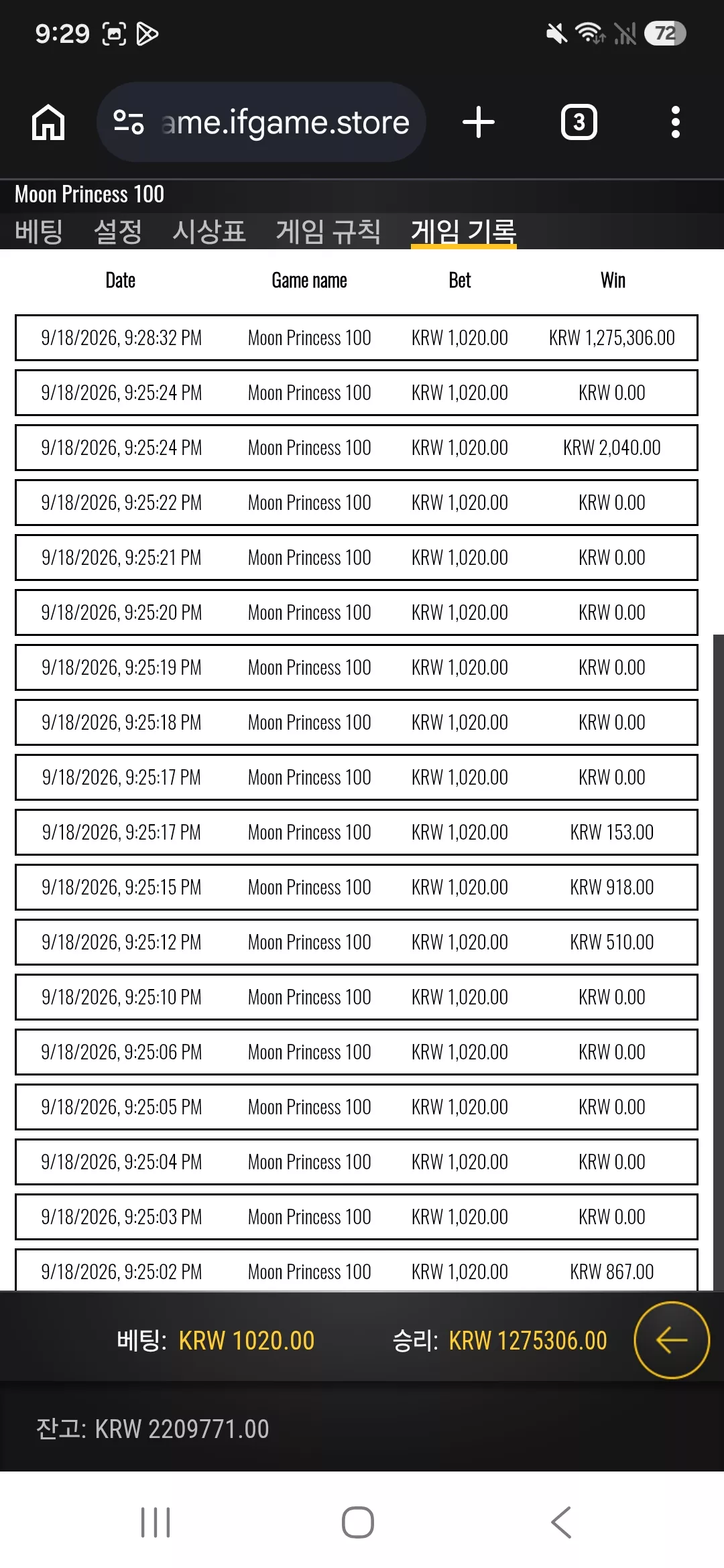The image size is (724, 1568).
Task: Open the browser overflow menu
Action: [675, 122]
